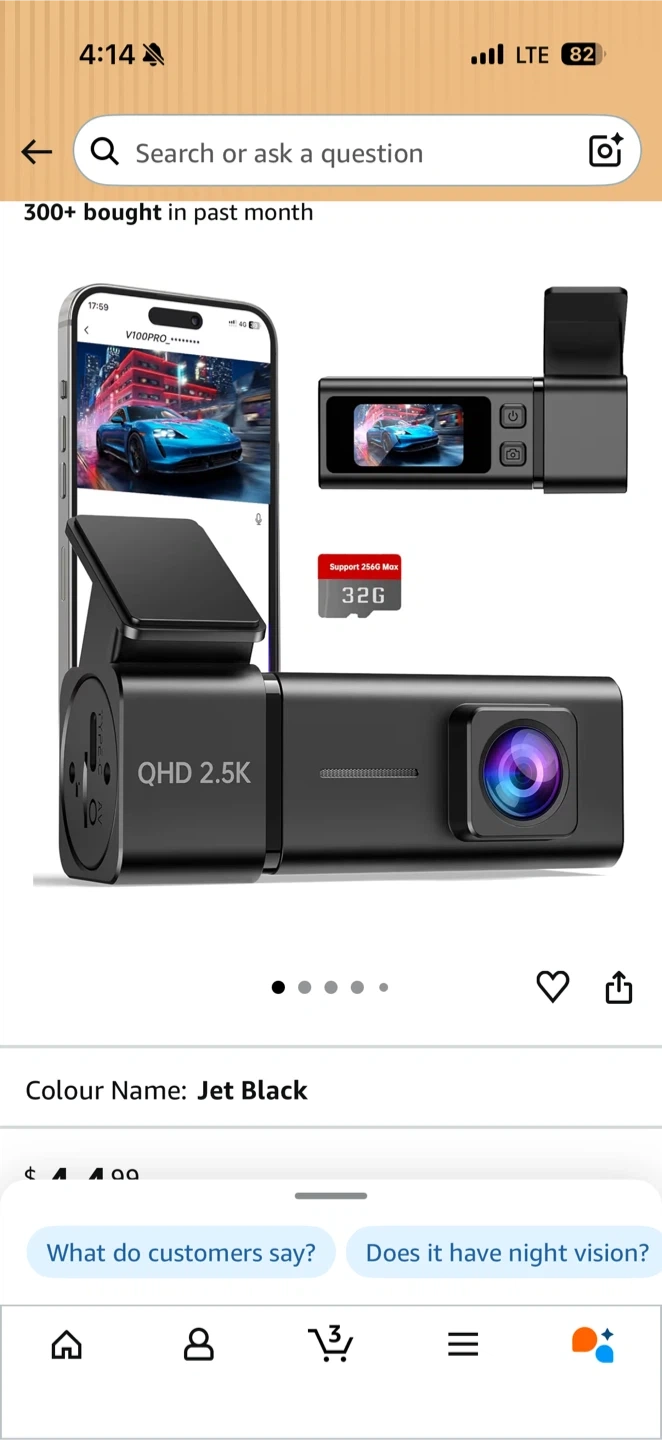This screenshot has width=662, height=1440.
Task: Ask "Does it have night vision?"
Action: tap(506, 1253)
